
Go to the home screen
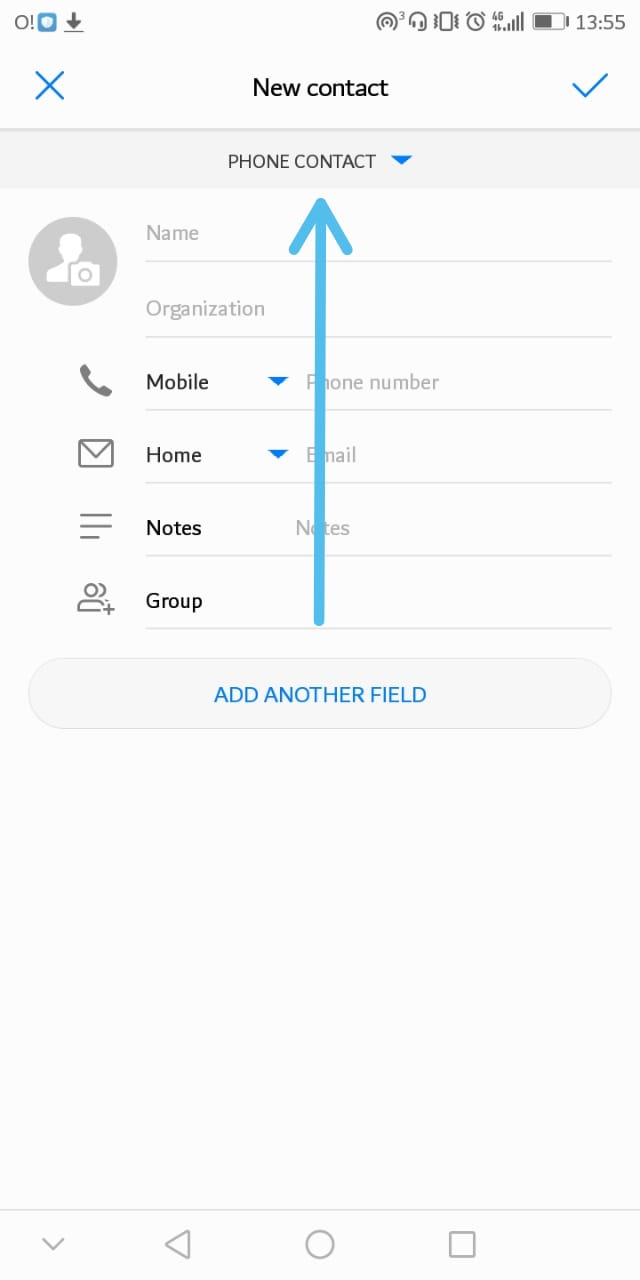pos(320,1244)
